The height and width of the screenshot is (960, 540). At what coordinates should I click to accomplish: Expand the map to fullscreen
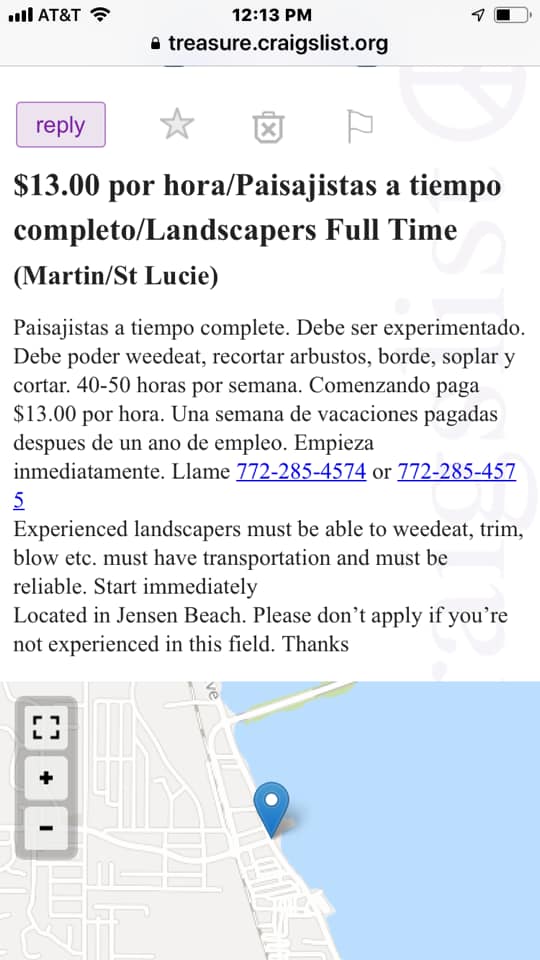click(46, 727)
